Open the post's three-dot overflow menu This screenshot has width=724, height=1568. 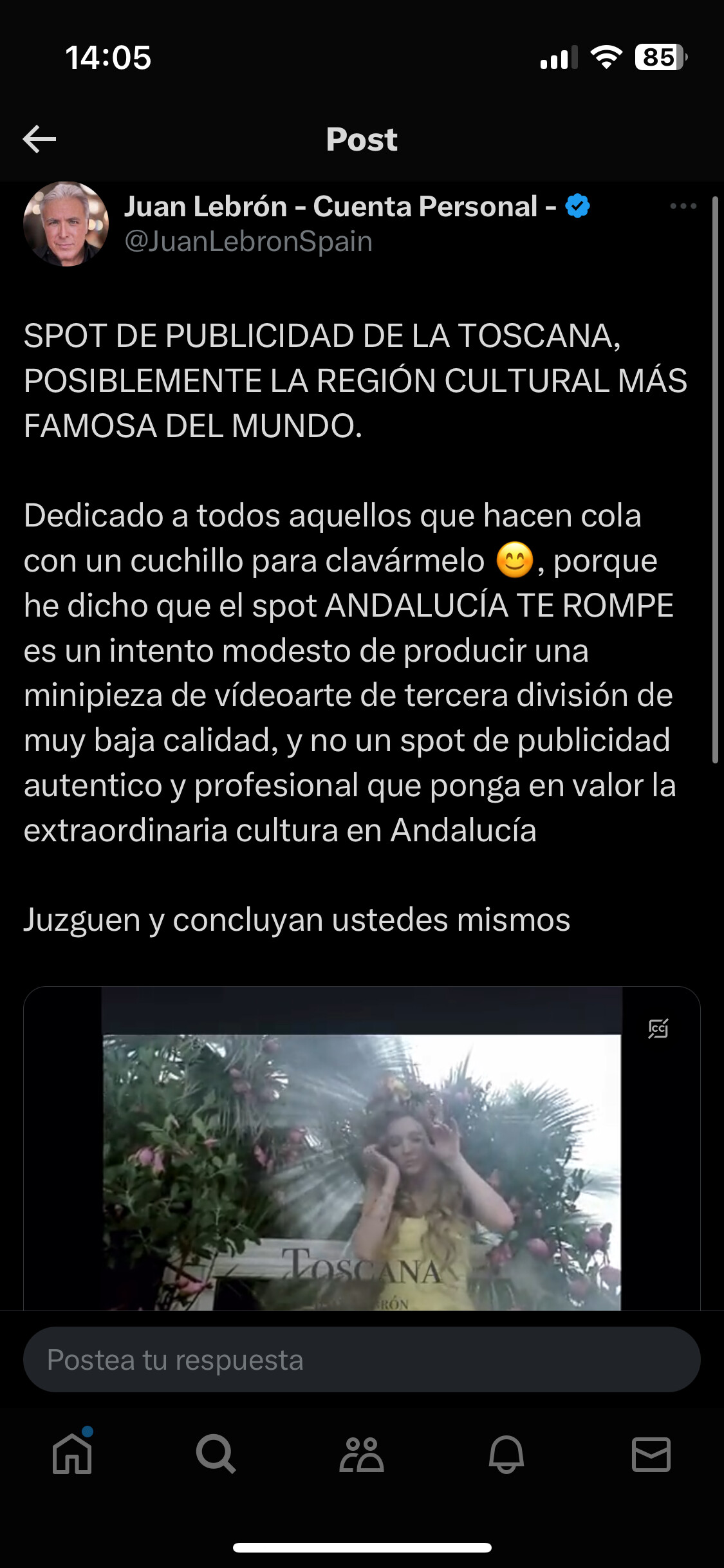(683, 206)
